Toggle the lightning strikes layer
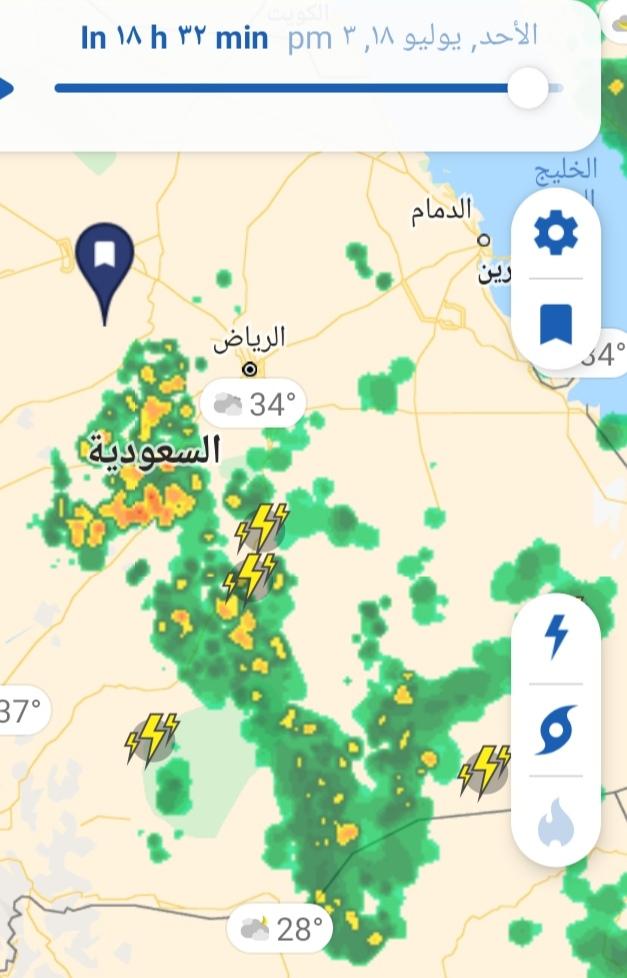The height and width of the screenshot is (978, 627). pyautogui.click(x=556, y=637)
